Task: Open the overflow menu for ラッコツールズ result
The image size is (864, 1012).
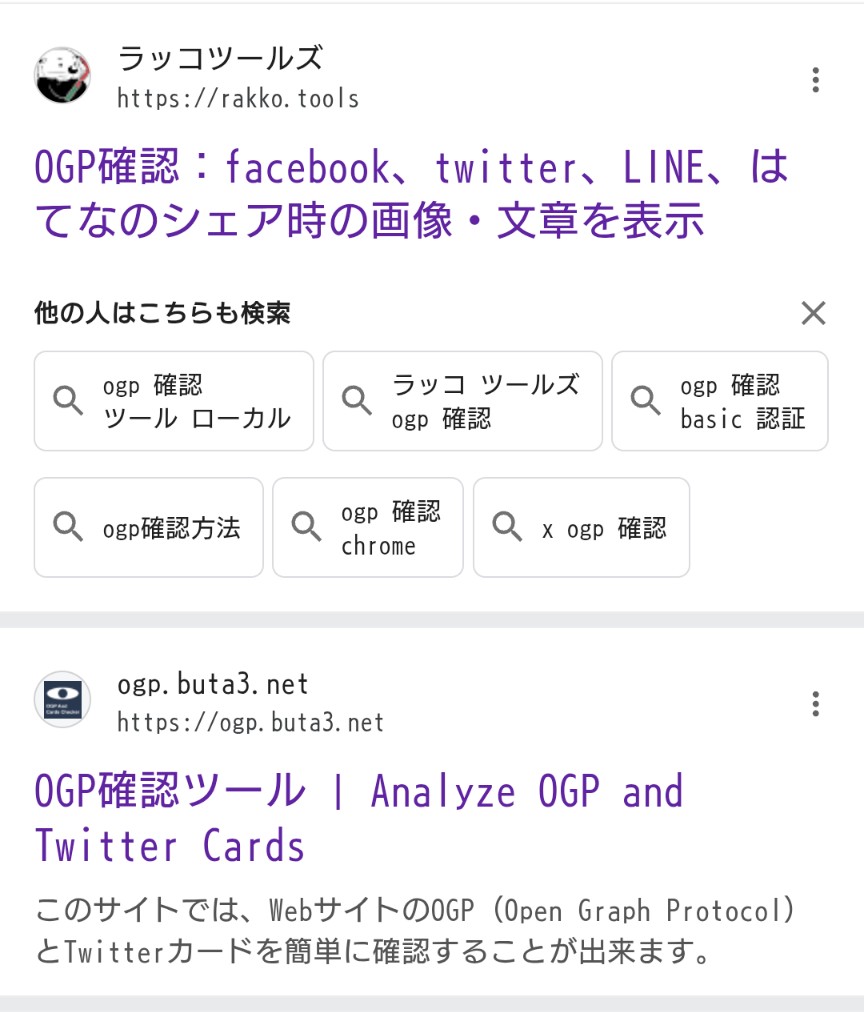Action: pos(816,79)
